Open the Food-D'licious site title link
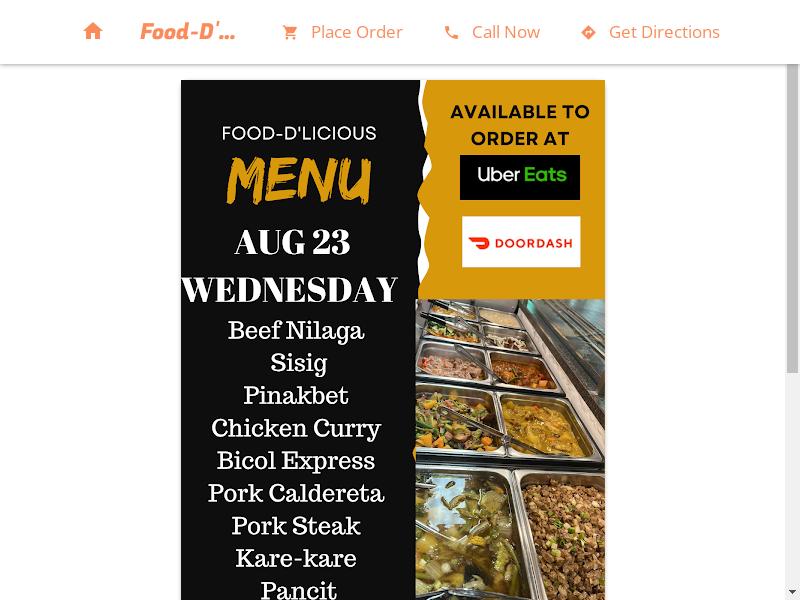The height and width of the screenshot is (600, 800). 188,32
